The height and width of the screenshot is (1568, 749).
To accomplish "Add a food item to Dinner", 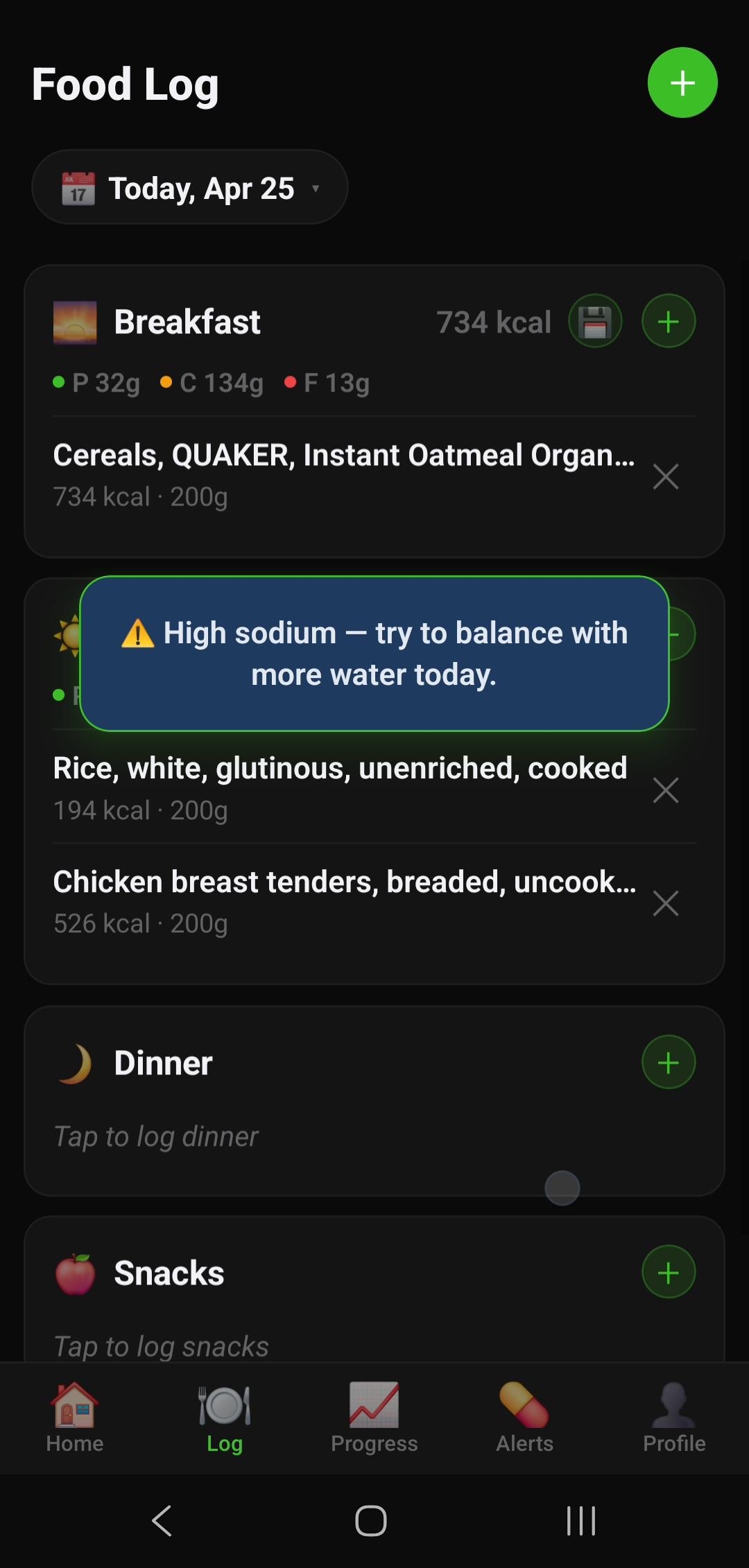I will (x=668, y=1062).
